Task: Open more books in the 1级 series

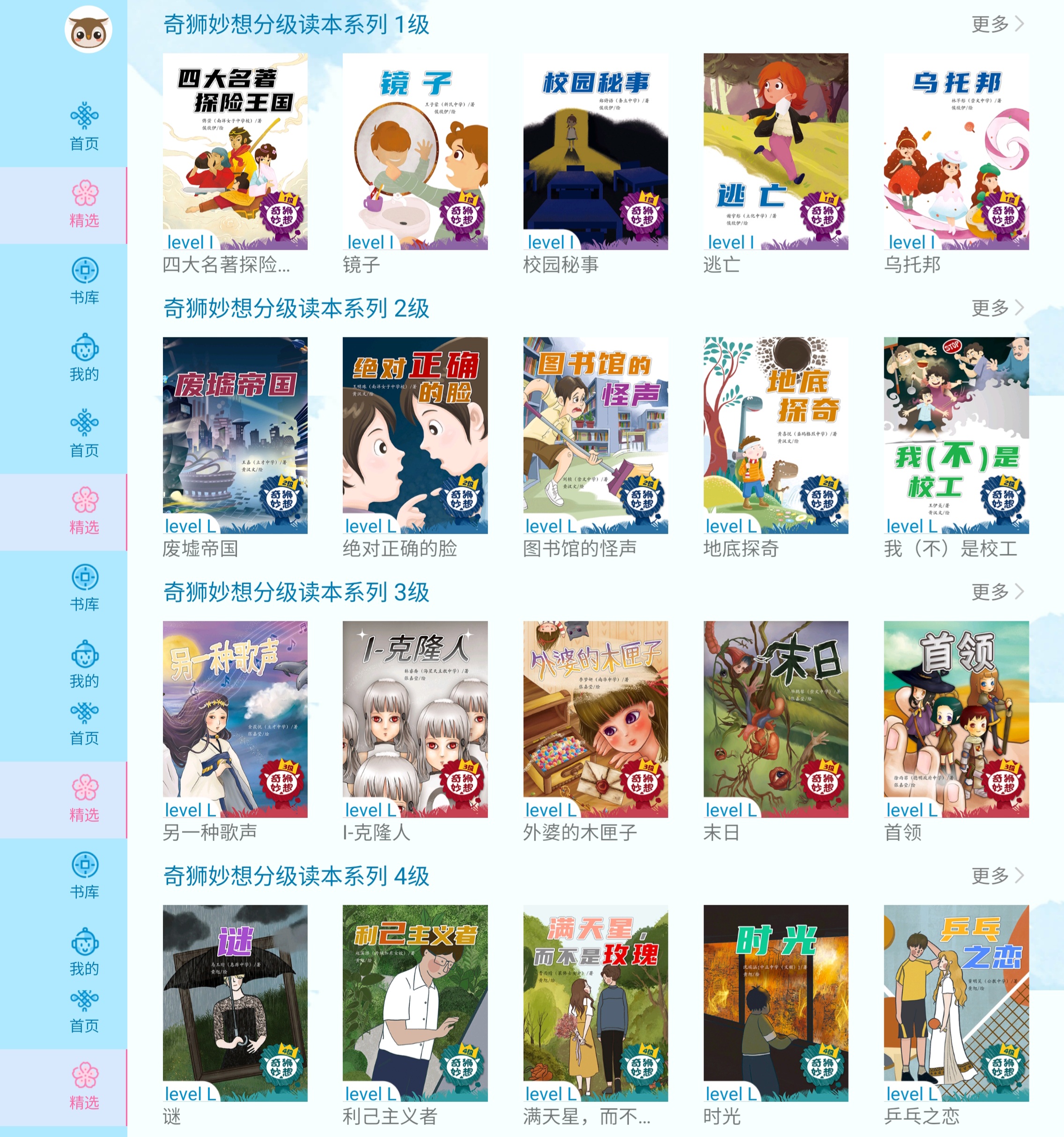Action: (x=997, y=24)
